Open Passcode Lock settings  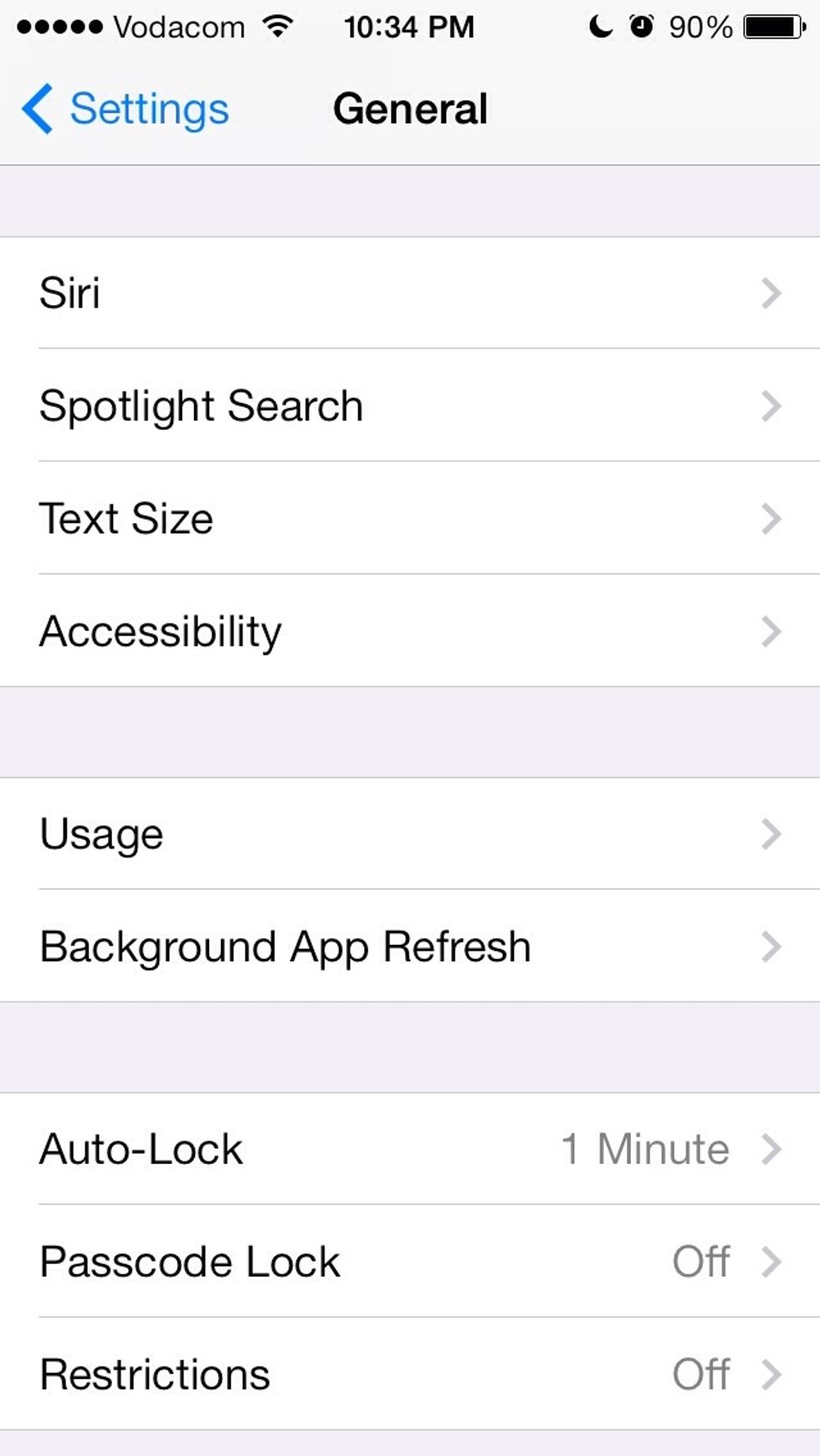[410, 1261]
